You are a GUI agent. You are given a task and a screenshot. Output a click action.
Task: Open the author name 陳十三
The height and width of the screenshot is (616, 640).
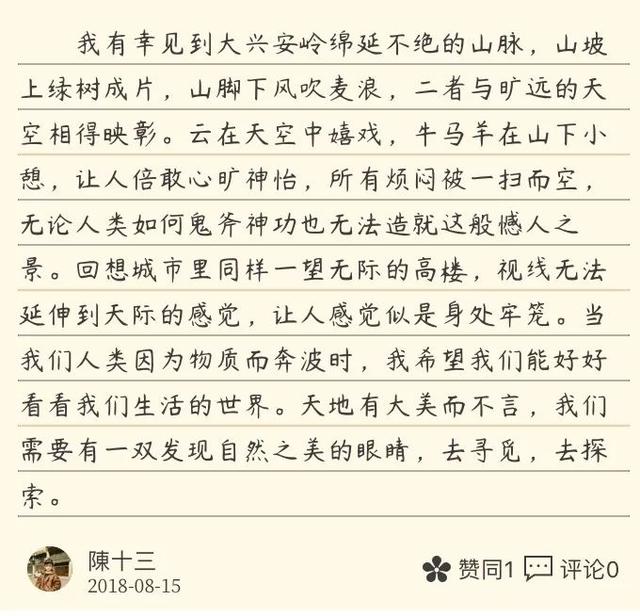pyautogui.click(x=121, y=560)
